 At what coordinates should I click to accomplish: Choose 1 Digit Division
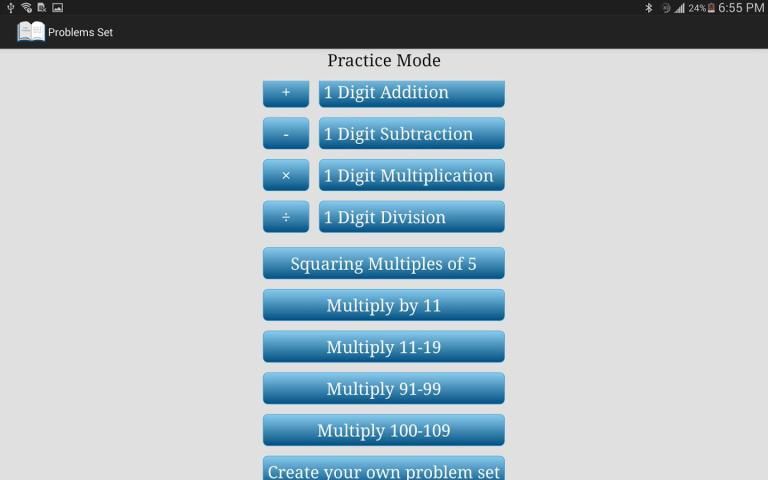[411, 217]
